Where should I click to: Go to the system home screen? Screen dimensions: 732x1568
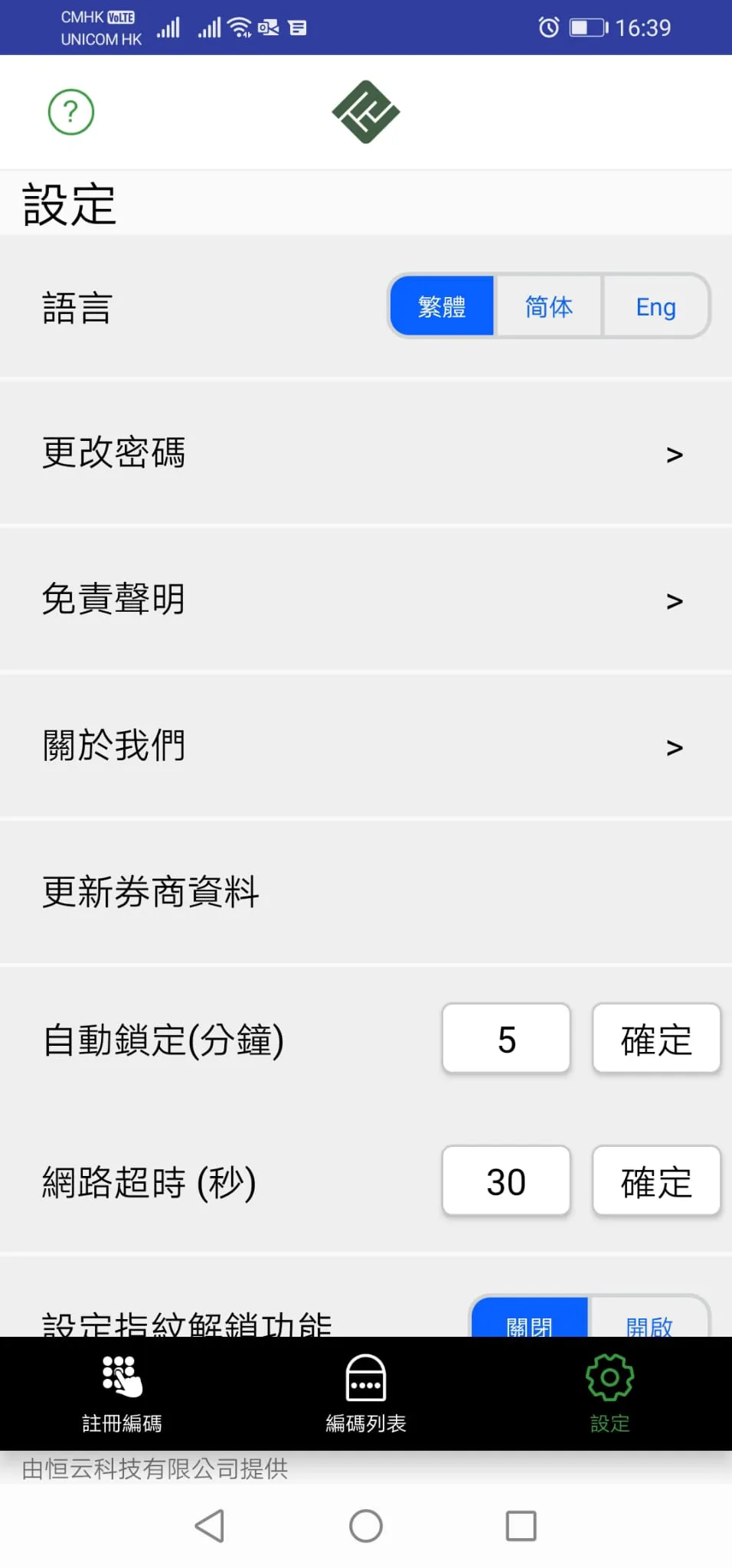coord(366,1526)
